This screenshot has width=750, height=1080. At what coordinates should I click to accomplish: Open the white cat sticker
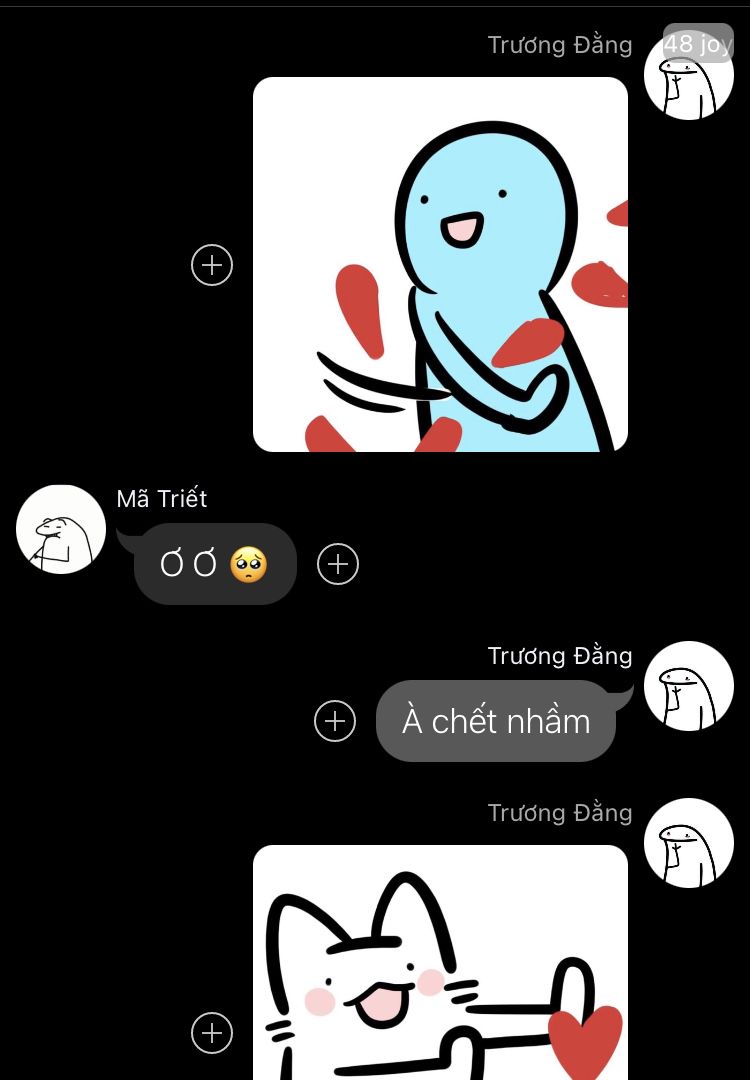[440, 965]
